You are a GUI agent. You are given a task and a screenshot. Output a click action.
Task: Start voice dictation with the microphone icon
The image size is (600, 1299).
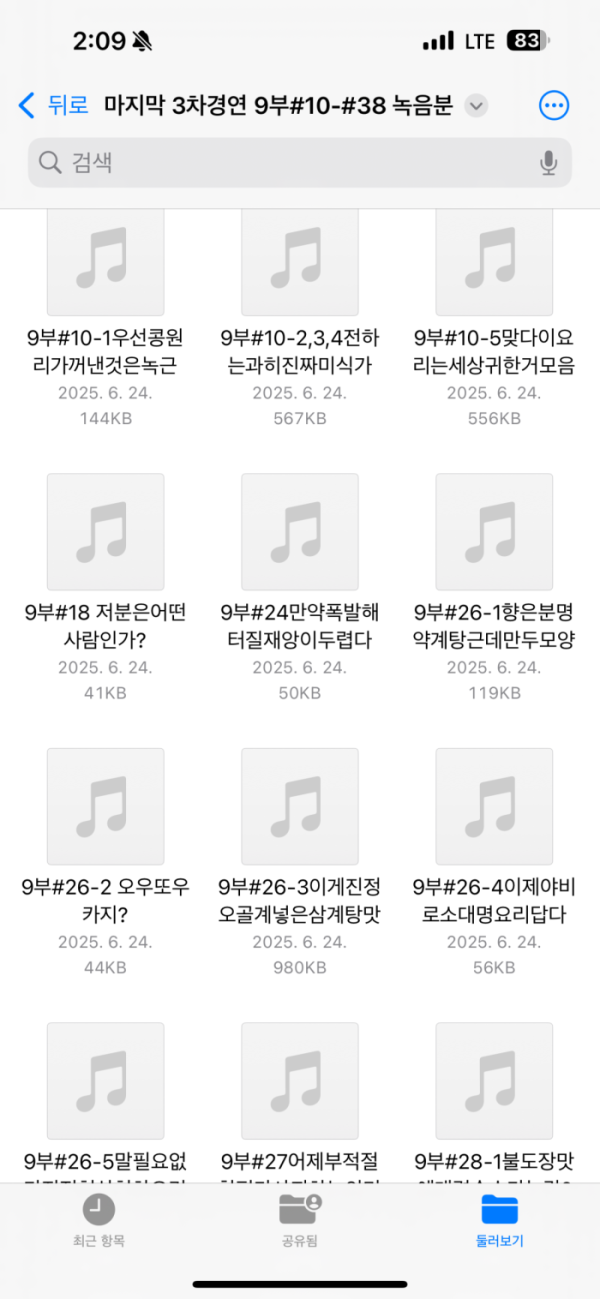point(548,163)
